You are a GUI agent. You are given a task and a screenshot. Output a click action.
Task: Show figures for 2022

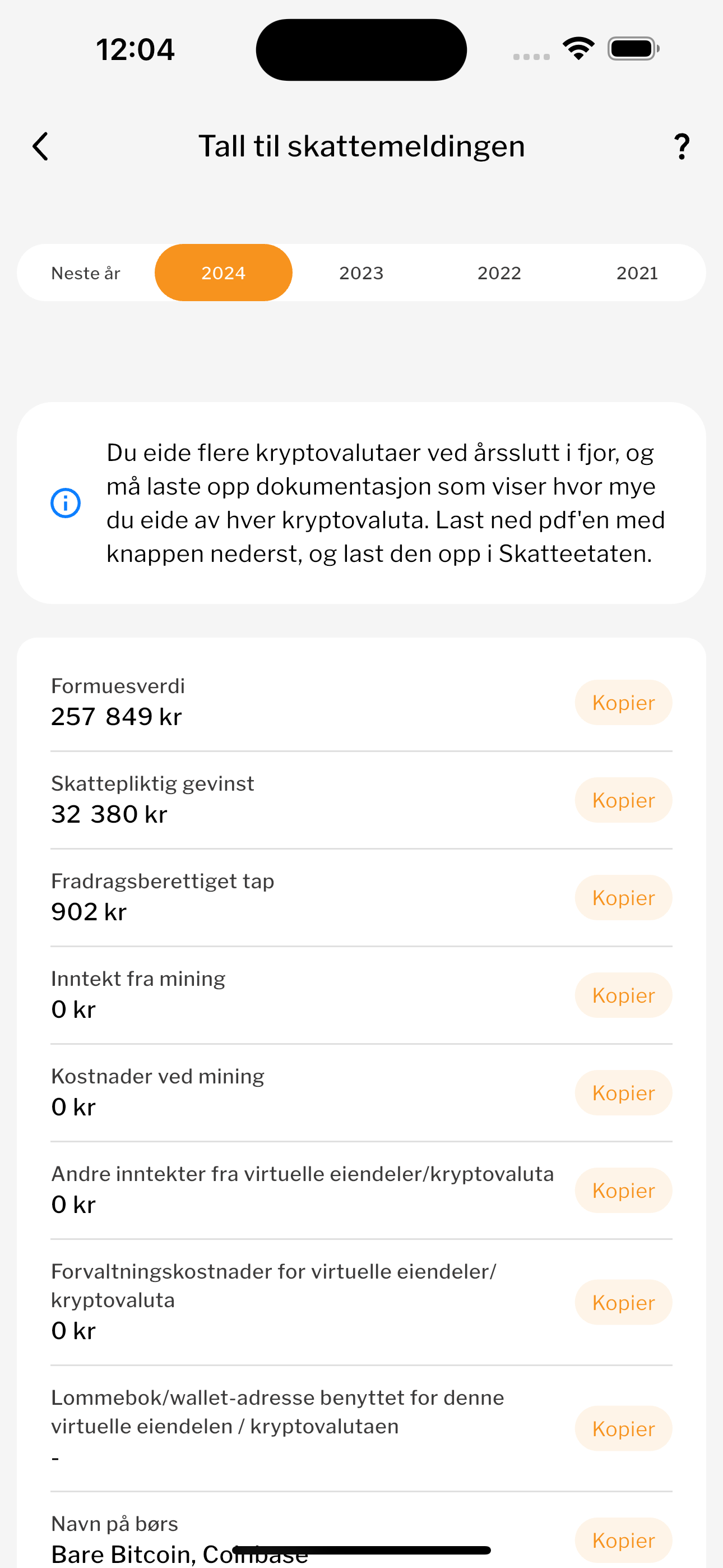click(499, 273)
